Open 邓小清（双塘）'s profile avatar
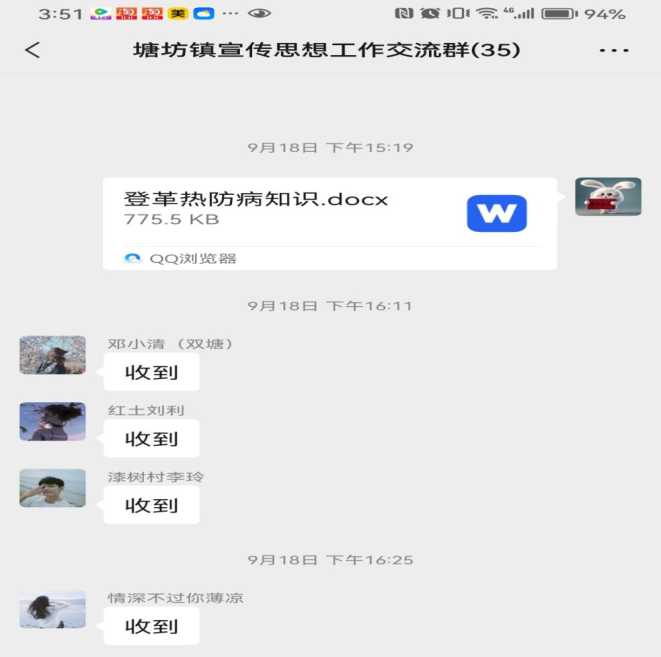Screen dimensions: 661x657 coord(52,355)
